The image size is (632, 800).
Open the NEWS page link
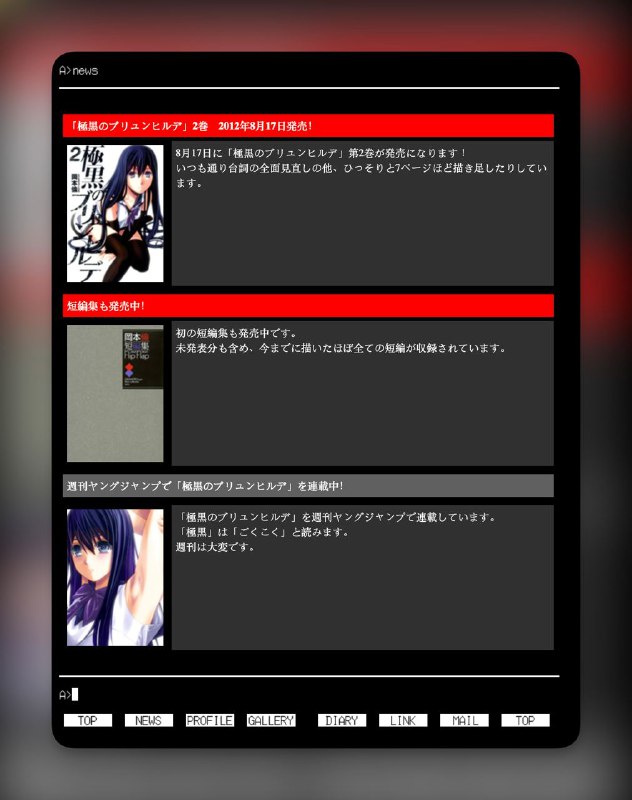(x=148, y=720)
